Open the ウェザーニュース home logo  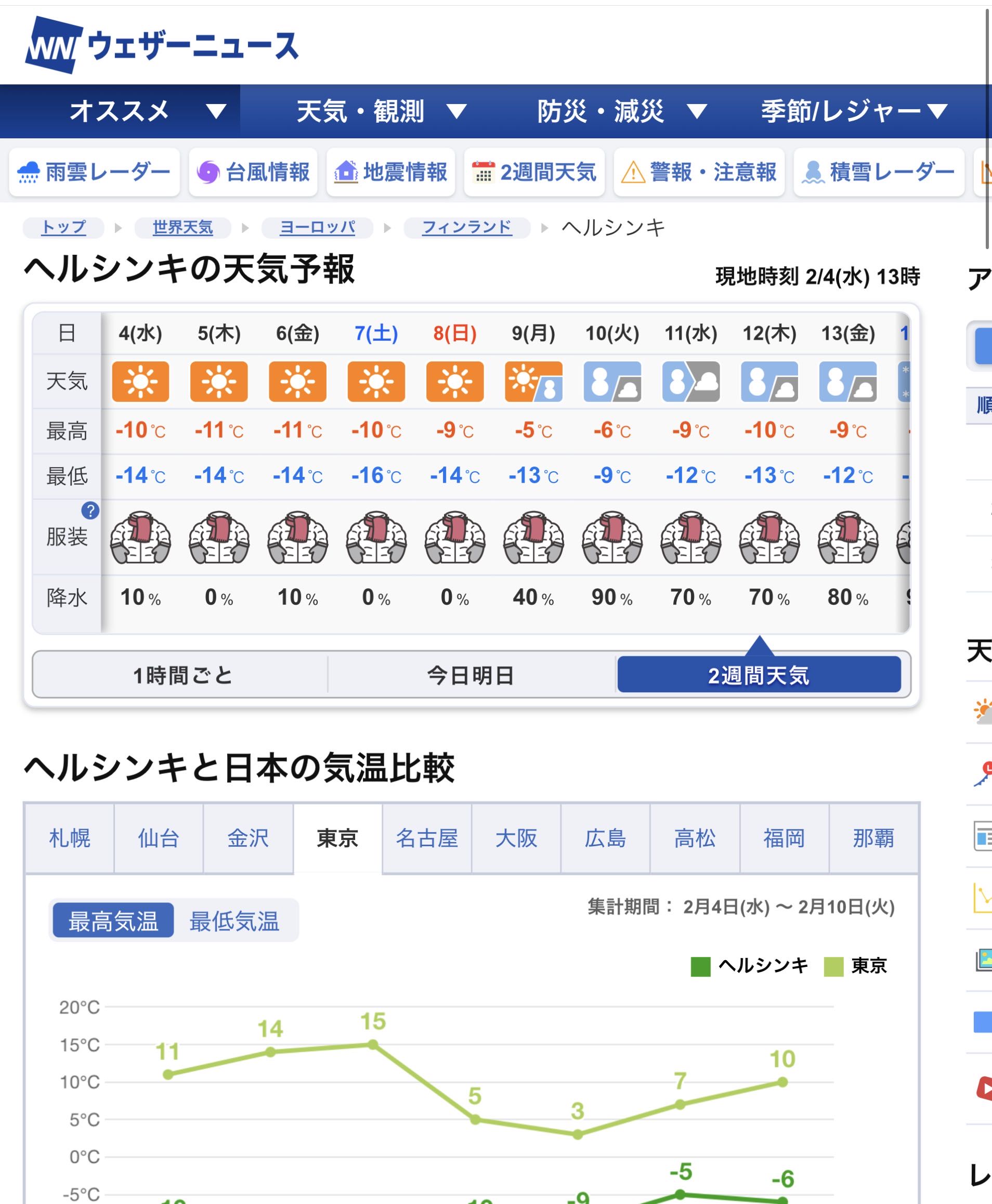click(x=162, y=45)
